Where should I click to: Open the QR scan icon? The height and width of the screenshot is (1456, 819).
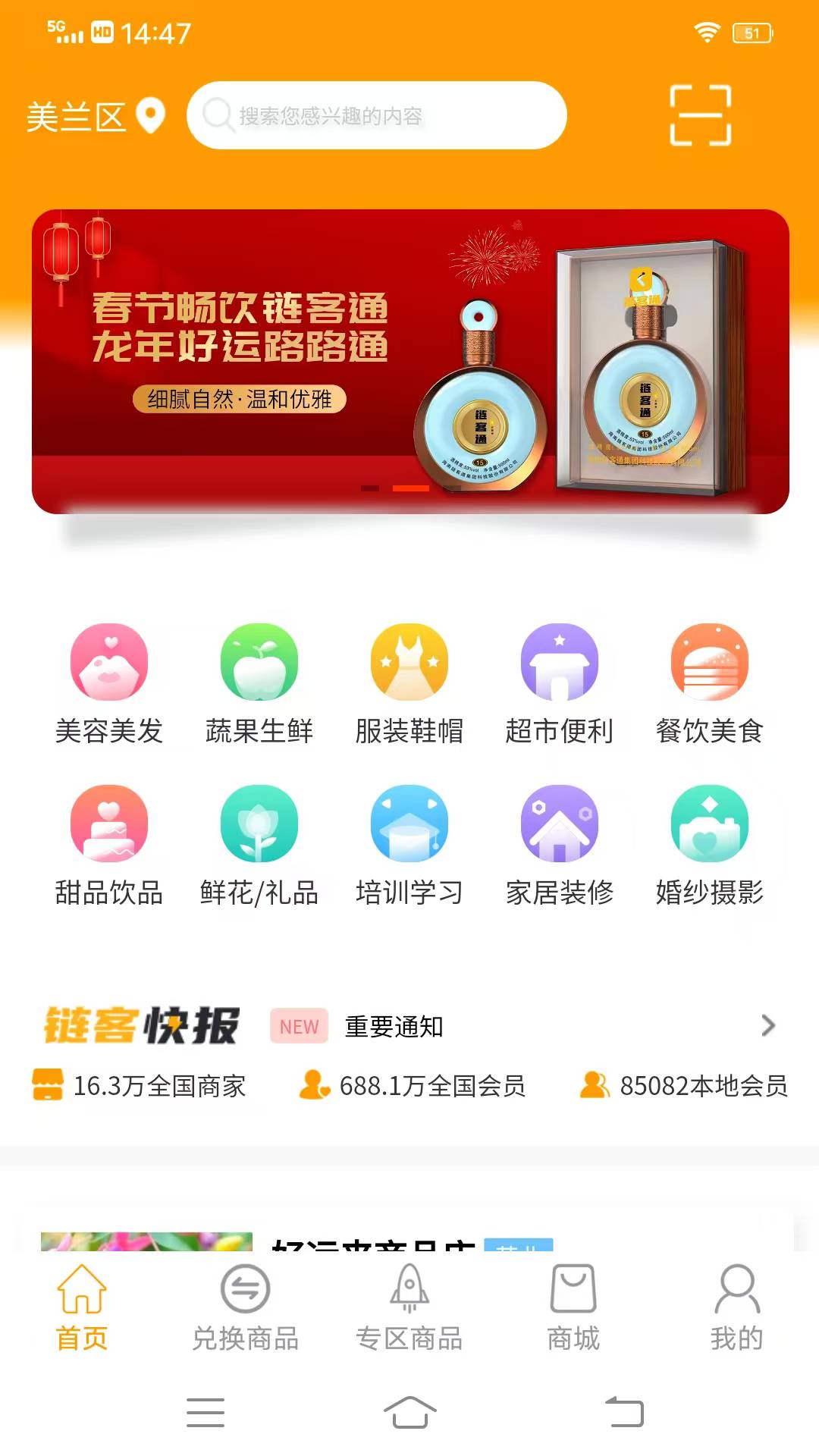[x=700, y=115]
